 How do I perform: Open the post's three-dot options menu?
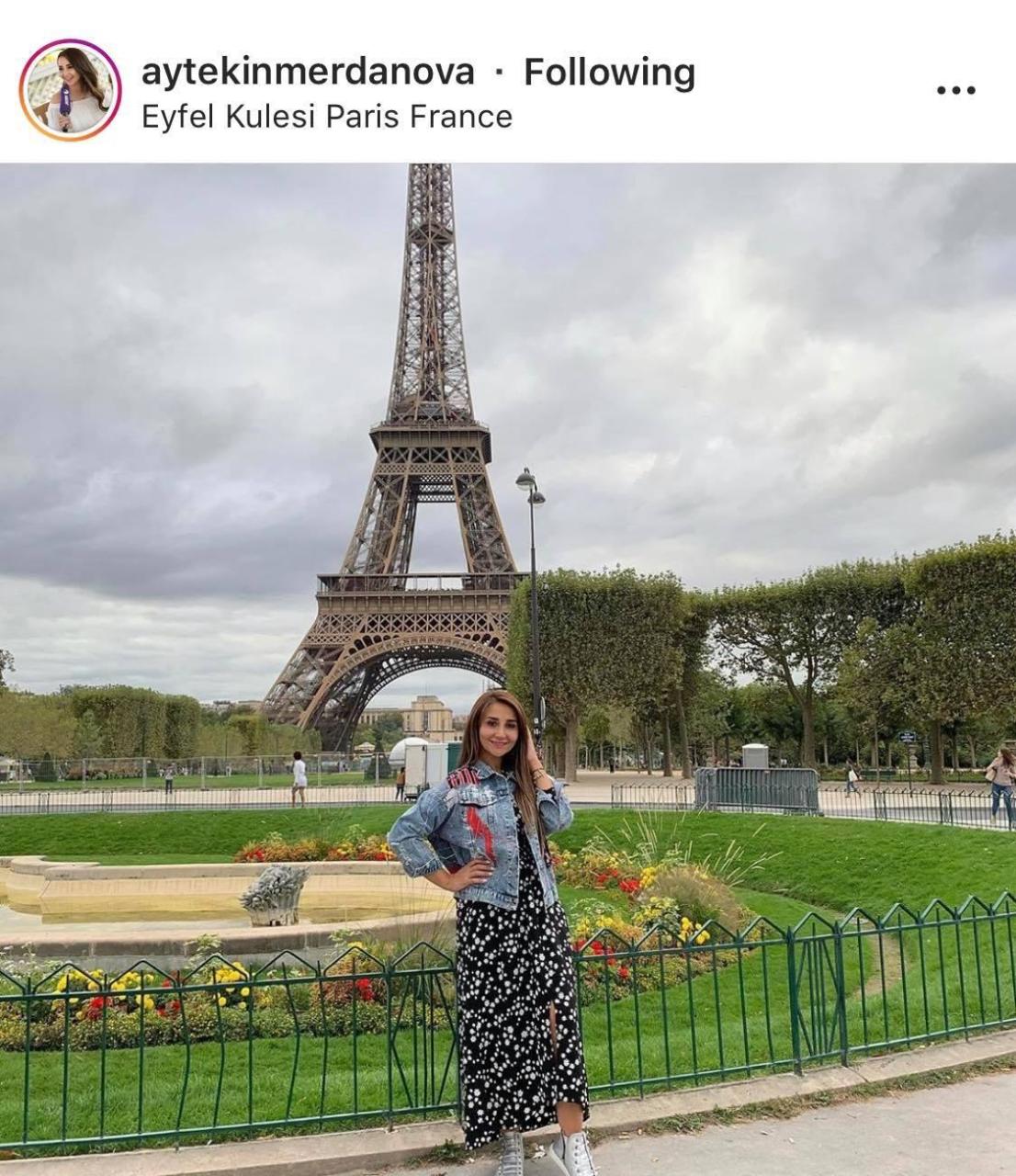click(955, 90)
